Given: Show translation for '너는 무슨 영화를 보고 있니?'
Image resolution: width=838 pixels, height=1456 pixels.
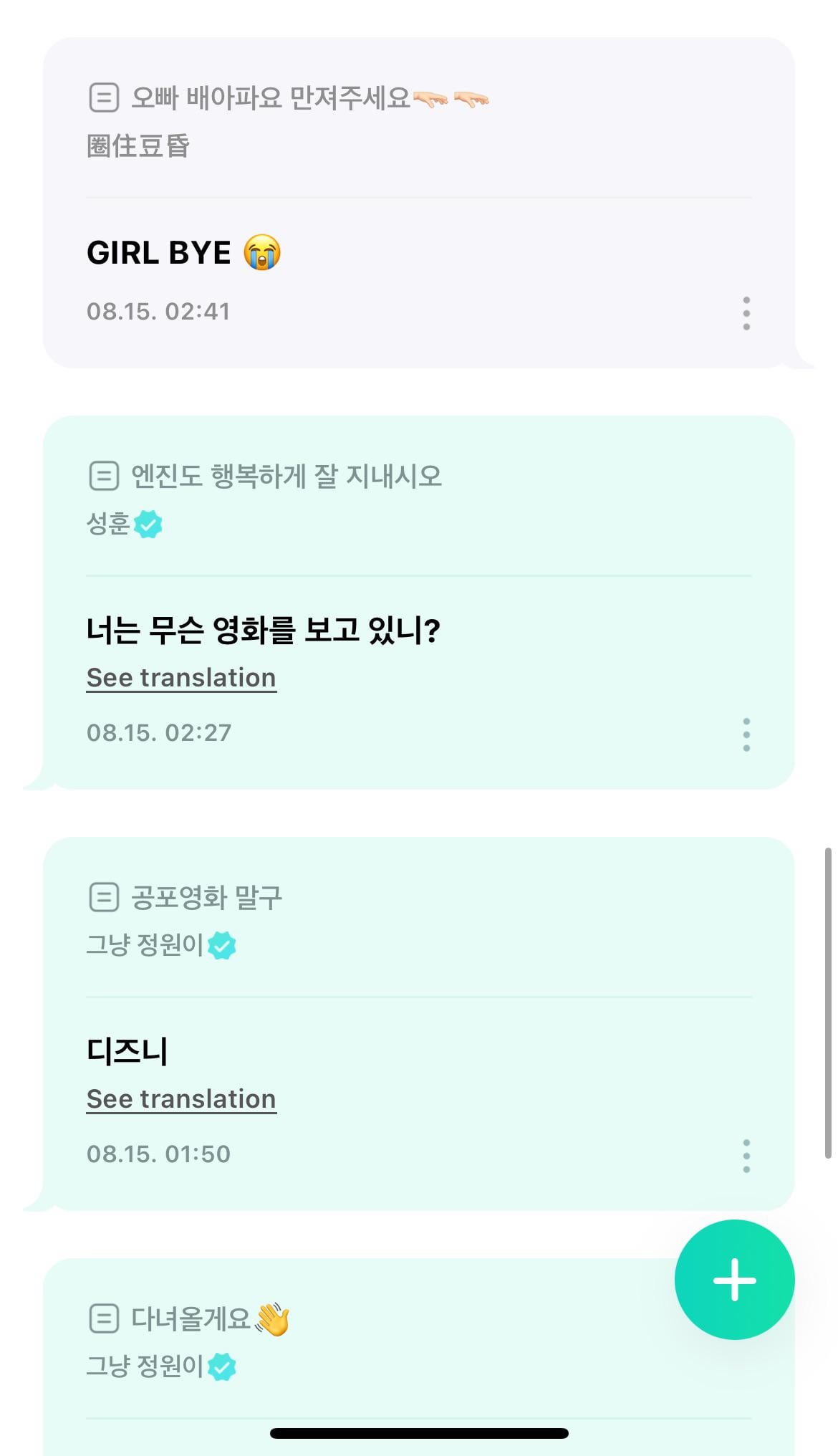Looking at the screenshot, I should point(180,677).
